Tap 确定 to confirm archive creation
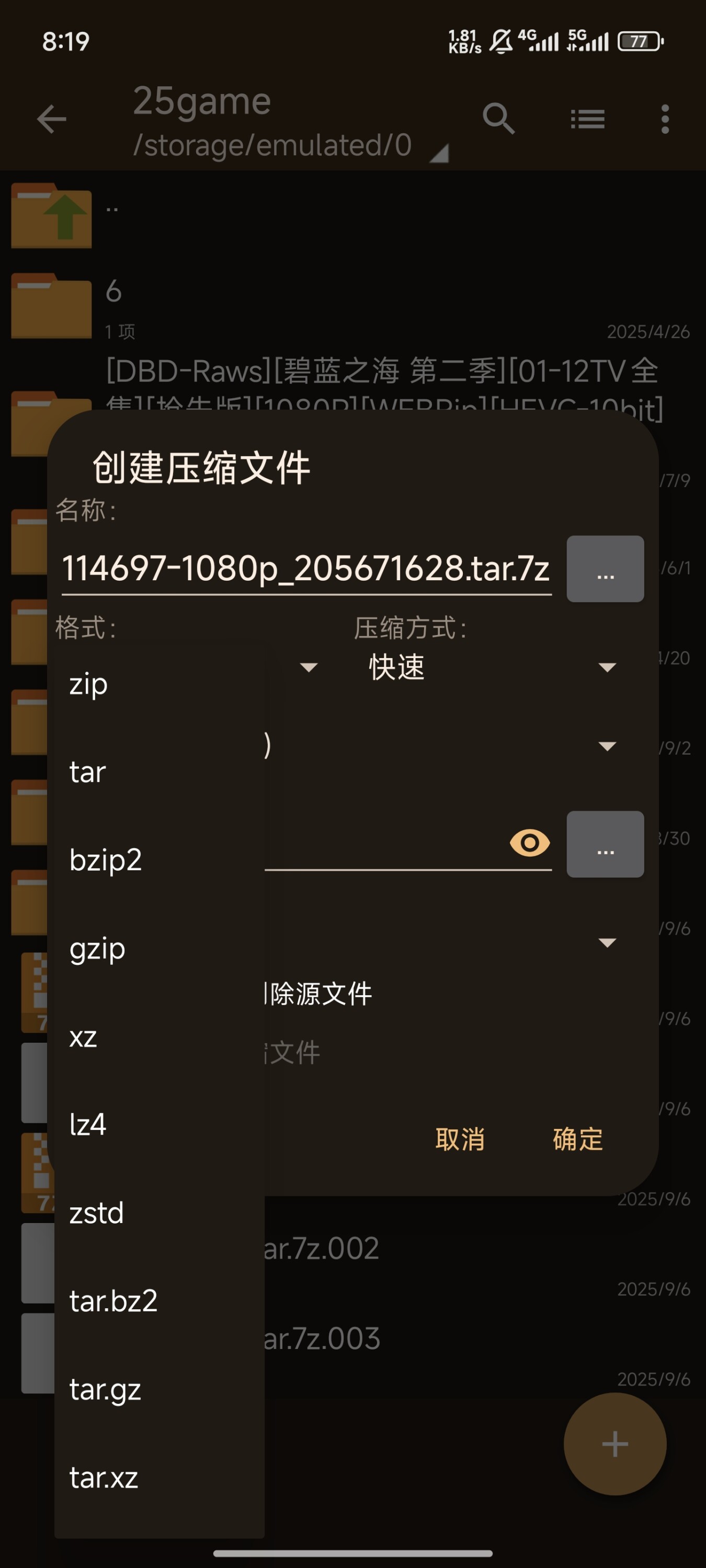 pos(577,1139)
